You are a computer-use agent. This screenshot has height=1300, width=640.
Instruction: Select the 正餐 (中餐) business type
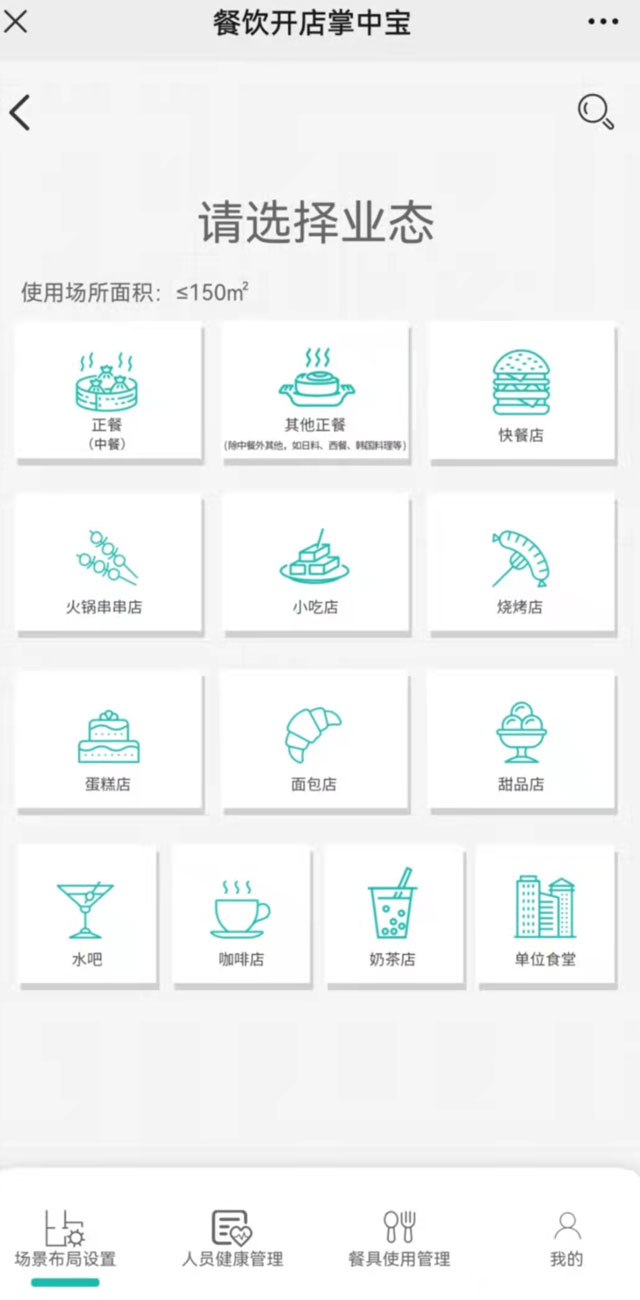pos(108,391)
